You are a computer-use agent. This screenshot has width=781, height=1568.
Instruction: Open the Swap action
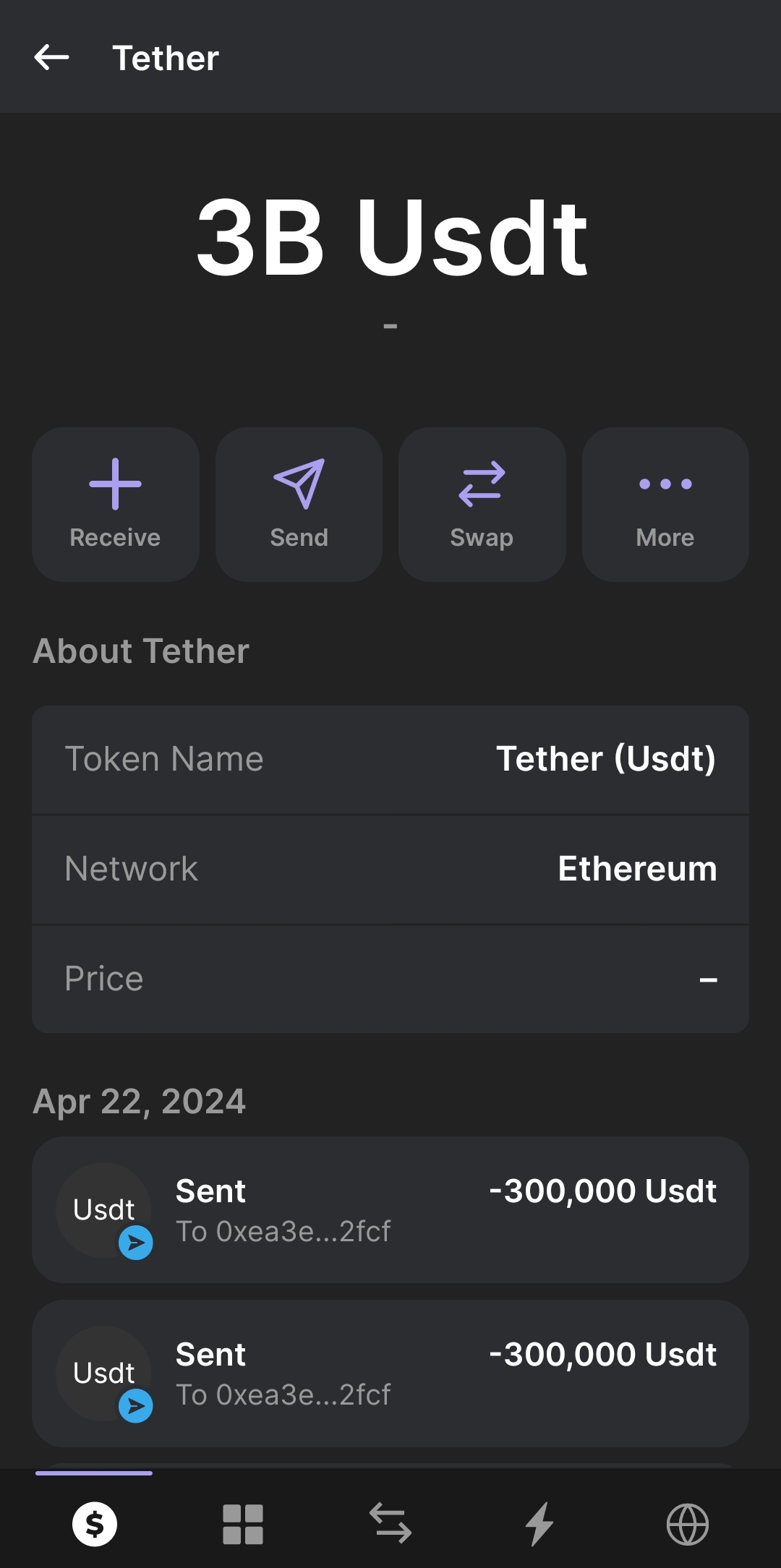tap(482, 504)
